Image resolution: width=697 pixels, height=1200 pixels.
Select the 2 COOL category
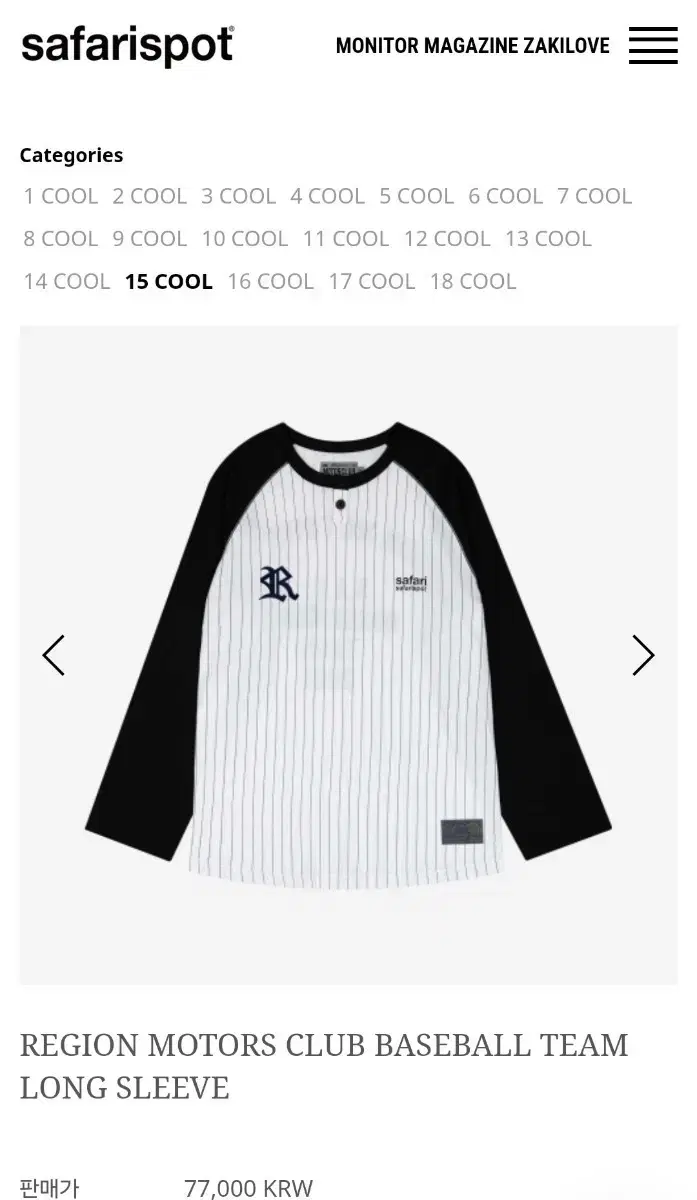tap(150, 196)
